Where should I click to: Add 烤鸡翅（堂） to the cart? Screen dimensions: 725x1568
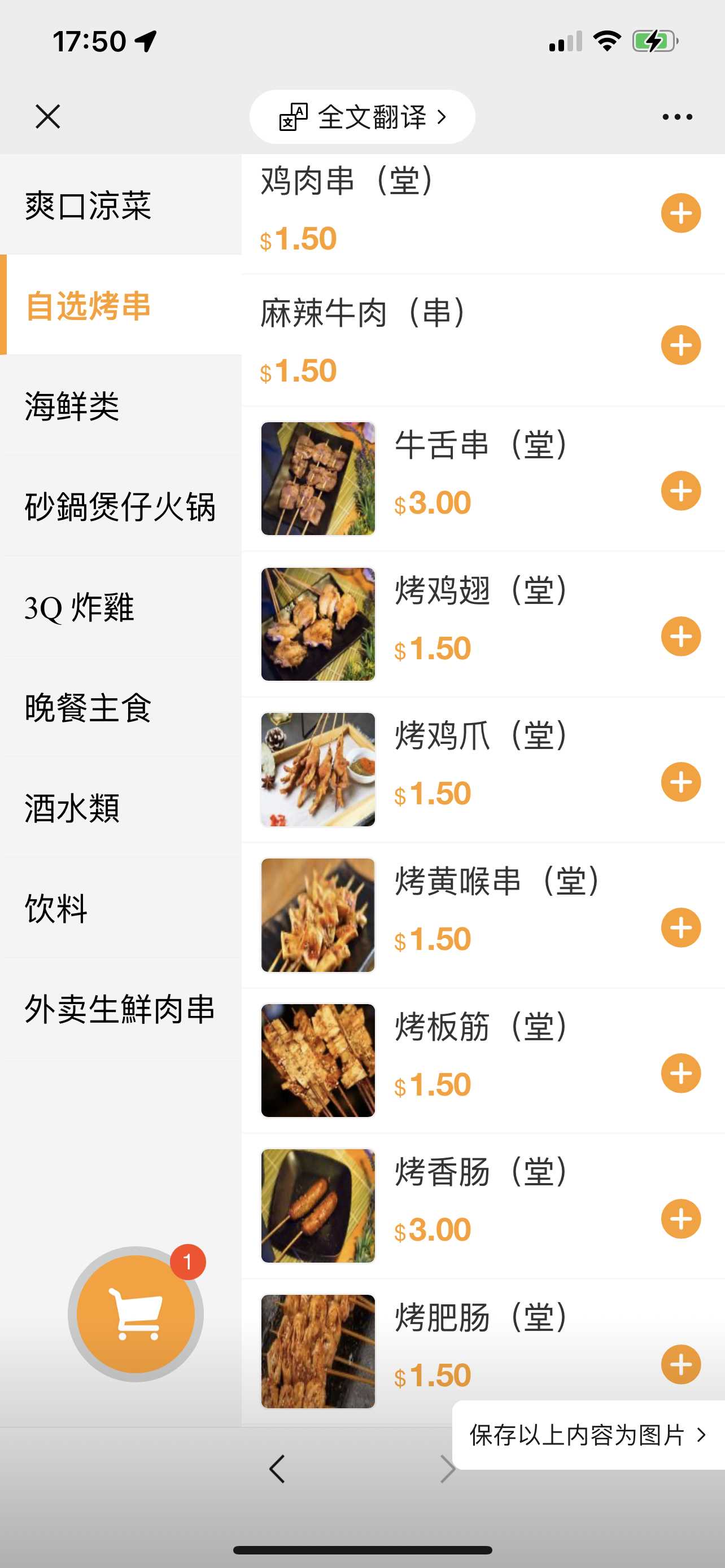click(x=680, y=636)
